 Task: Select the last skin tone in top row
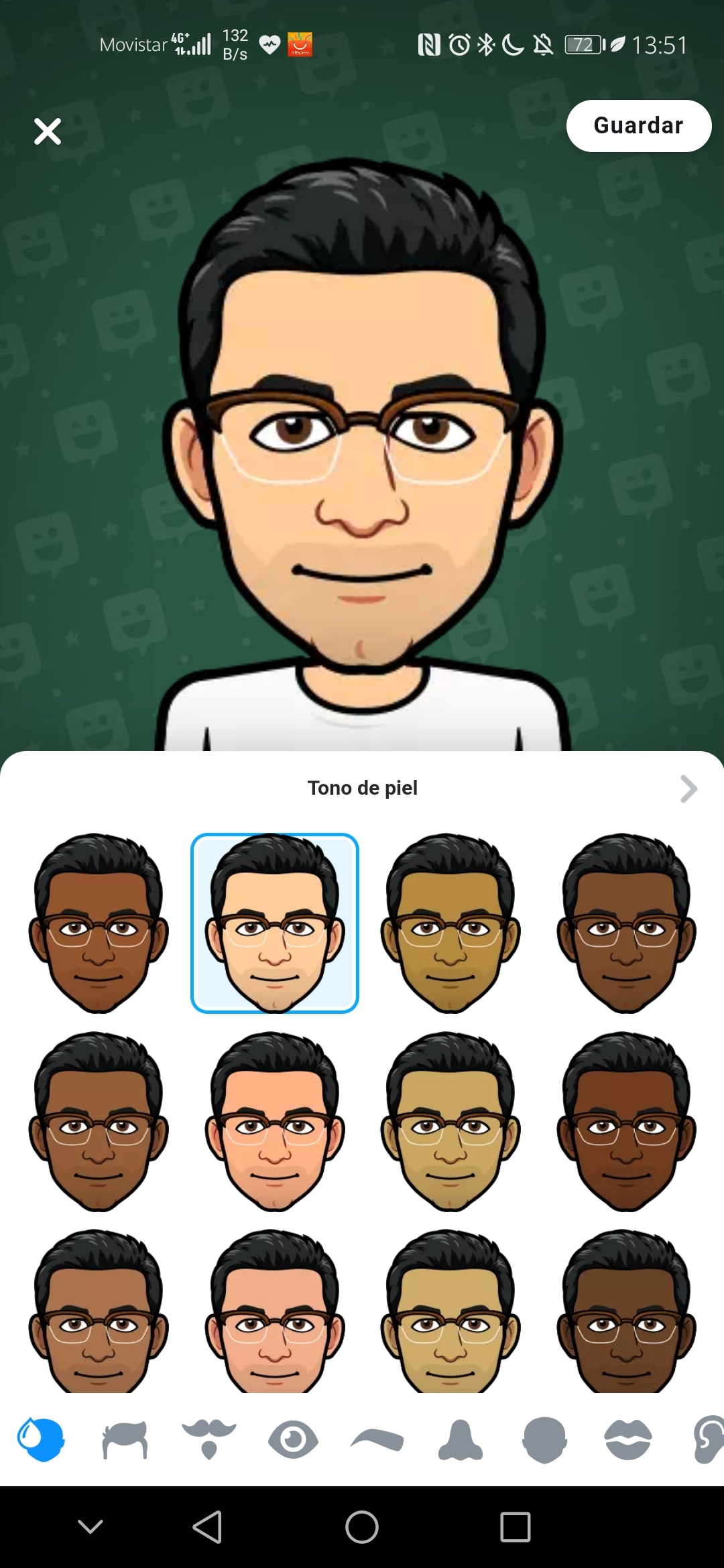[626, 923]
